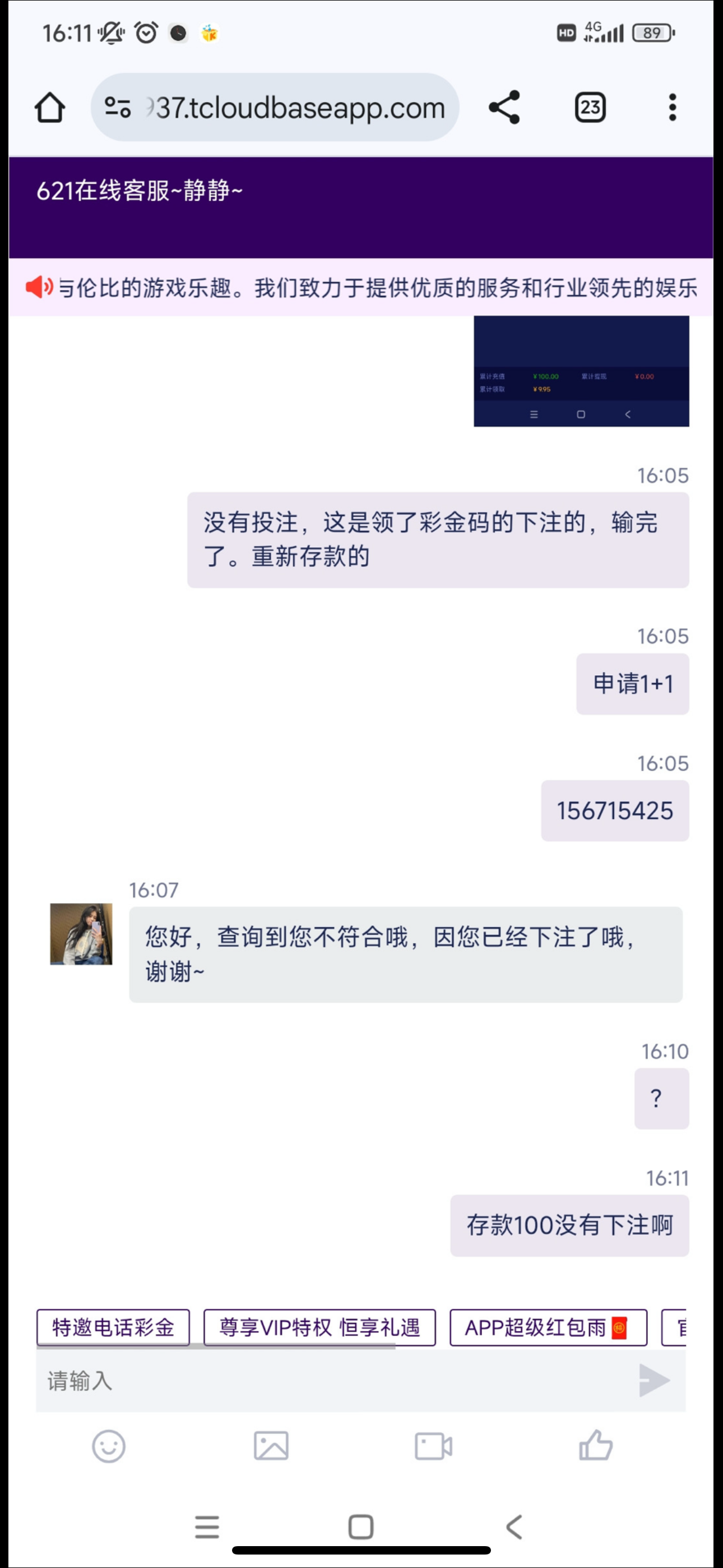Screen dimensions: 723x1568
Task: Open the sent screenshot image in chat
Action: click(x=581, y=371)
